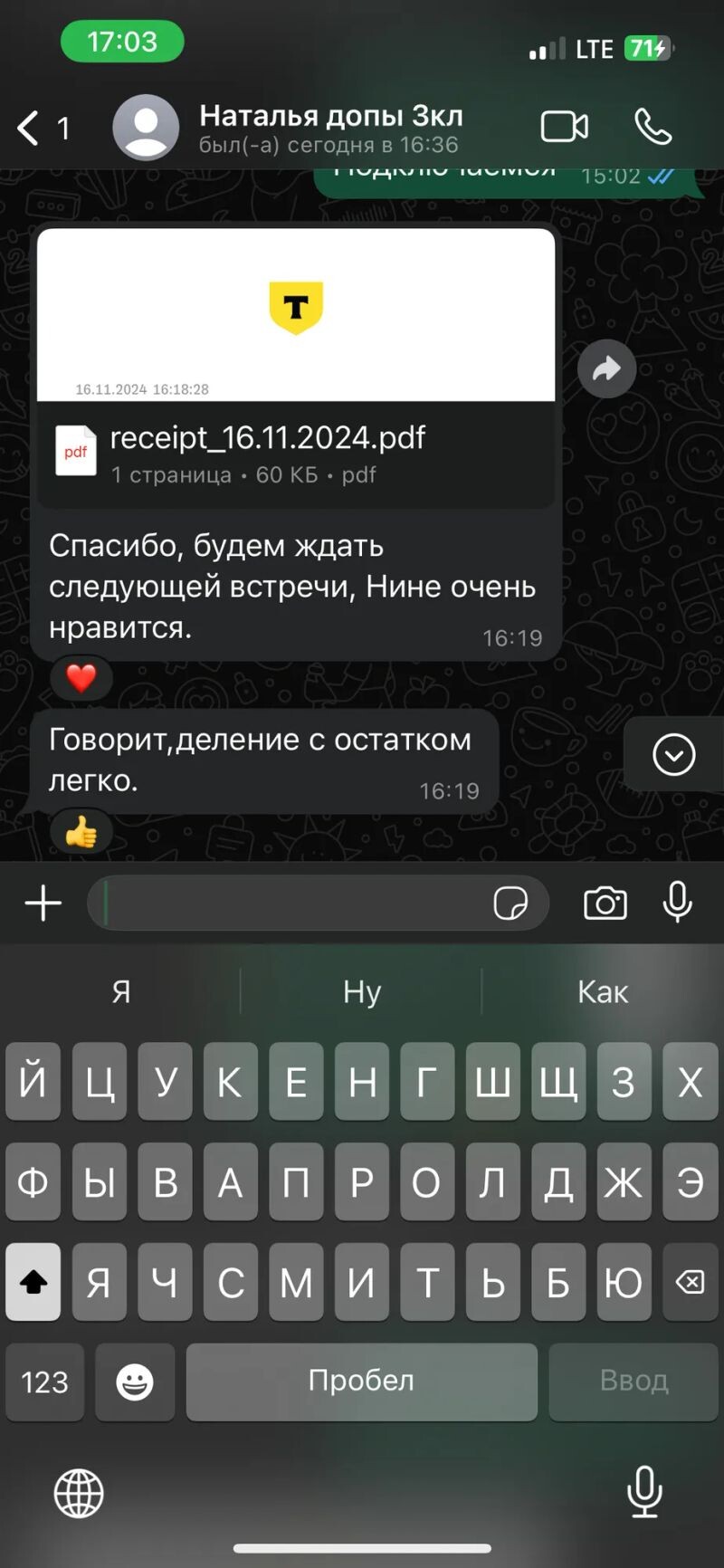
Task: Forward the receipt PDF message
Action: (x=606, y=368)
